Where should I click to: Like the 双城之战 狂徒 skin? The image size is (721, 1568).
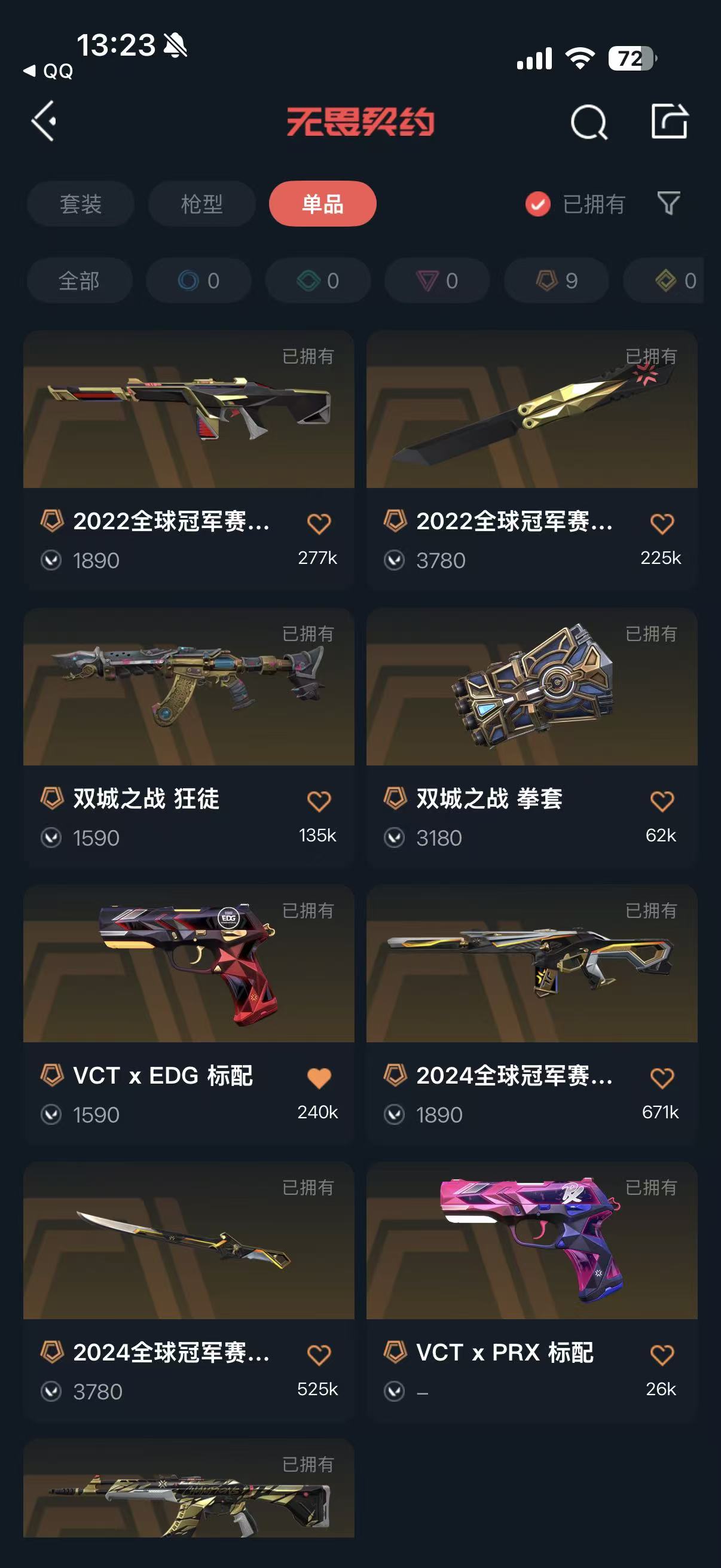point(319,801)
